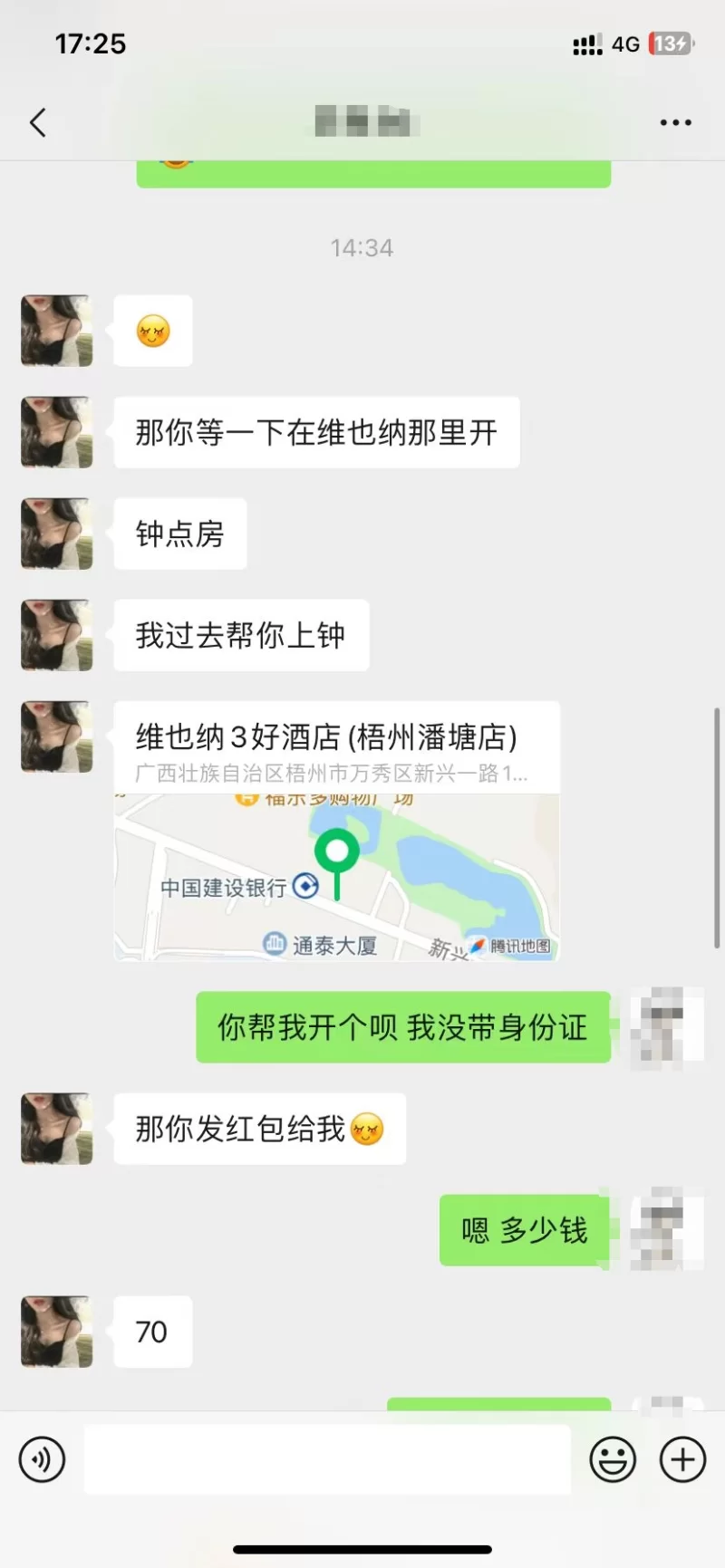Screen dimensions: 725x1568
Task: Open the emoji sticker panel
Action: tap(613, 1459)
